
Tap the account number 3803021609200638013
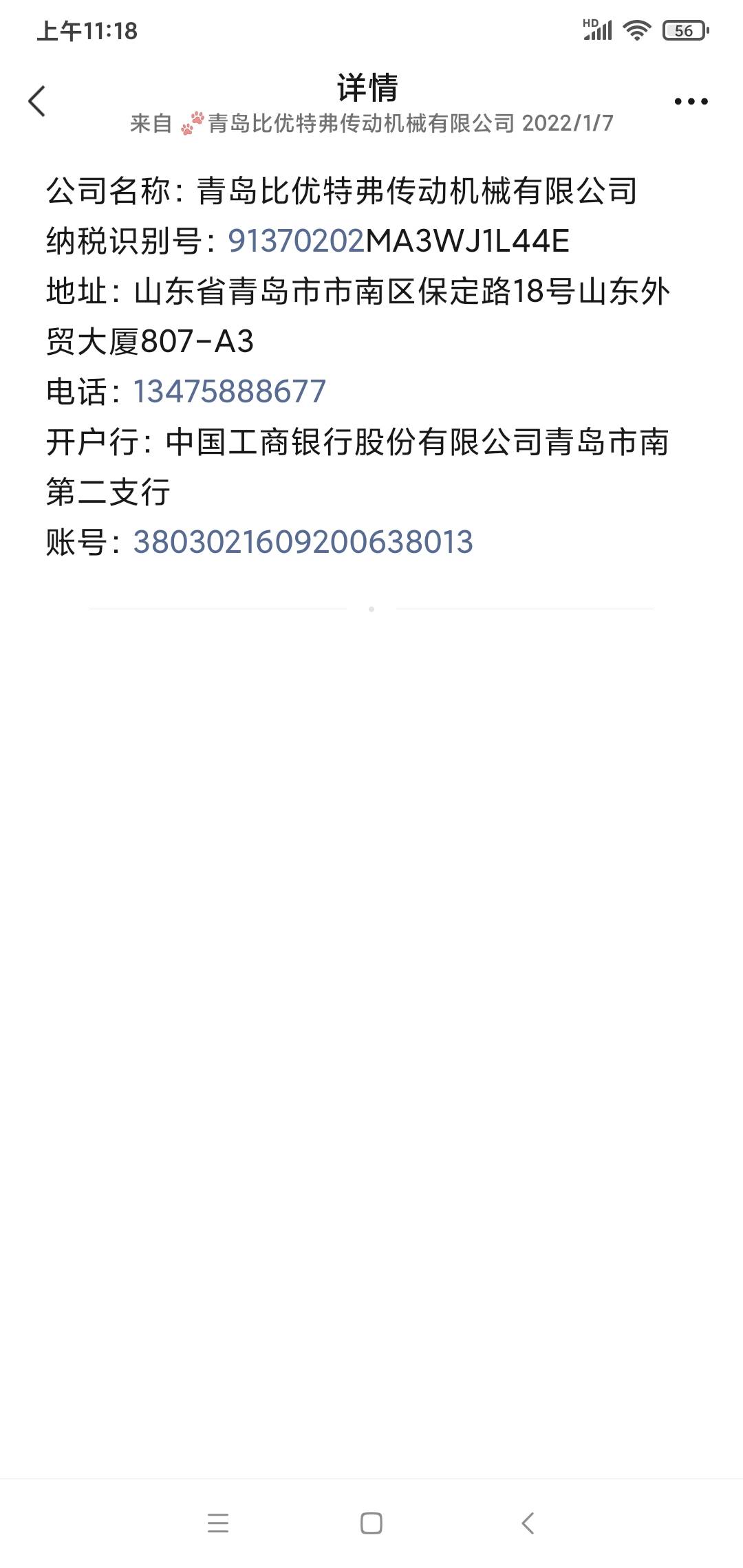[303, 543]
